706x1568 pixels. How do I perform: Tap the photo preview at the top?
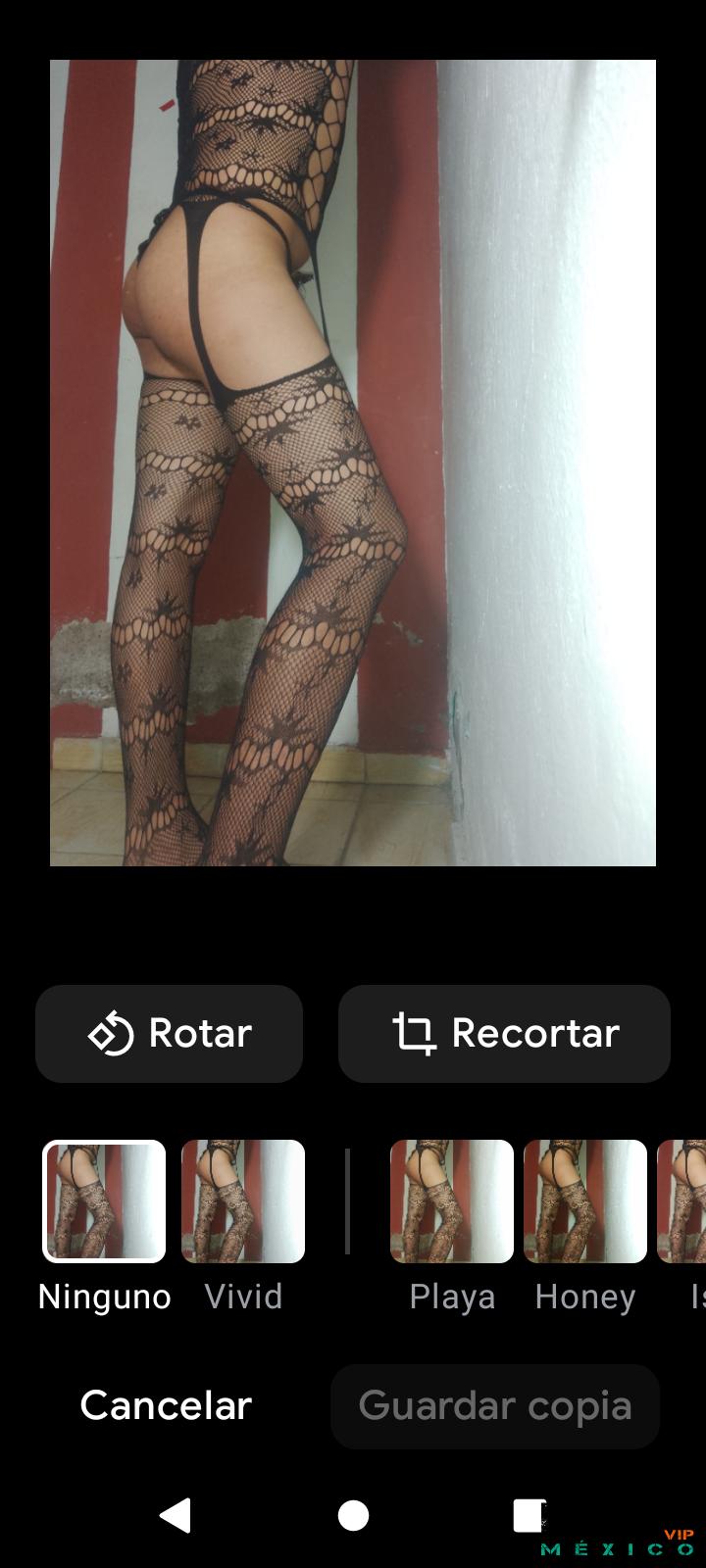(353, 461)
